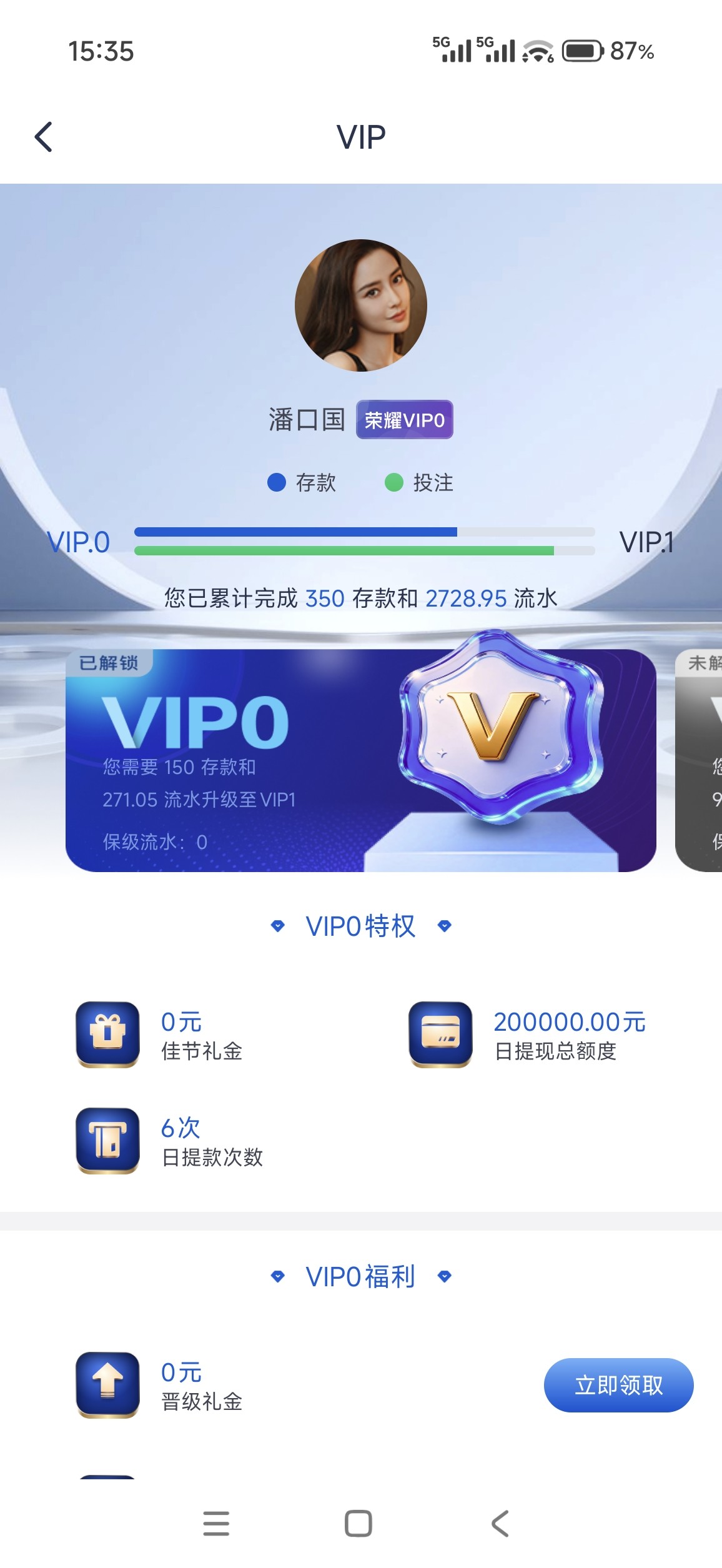Open the unlocked VIP0 level card
The height and width of the screenshot is (1568, 722).
click(x=360, y=760)
